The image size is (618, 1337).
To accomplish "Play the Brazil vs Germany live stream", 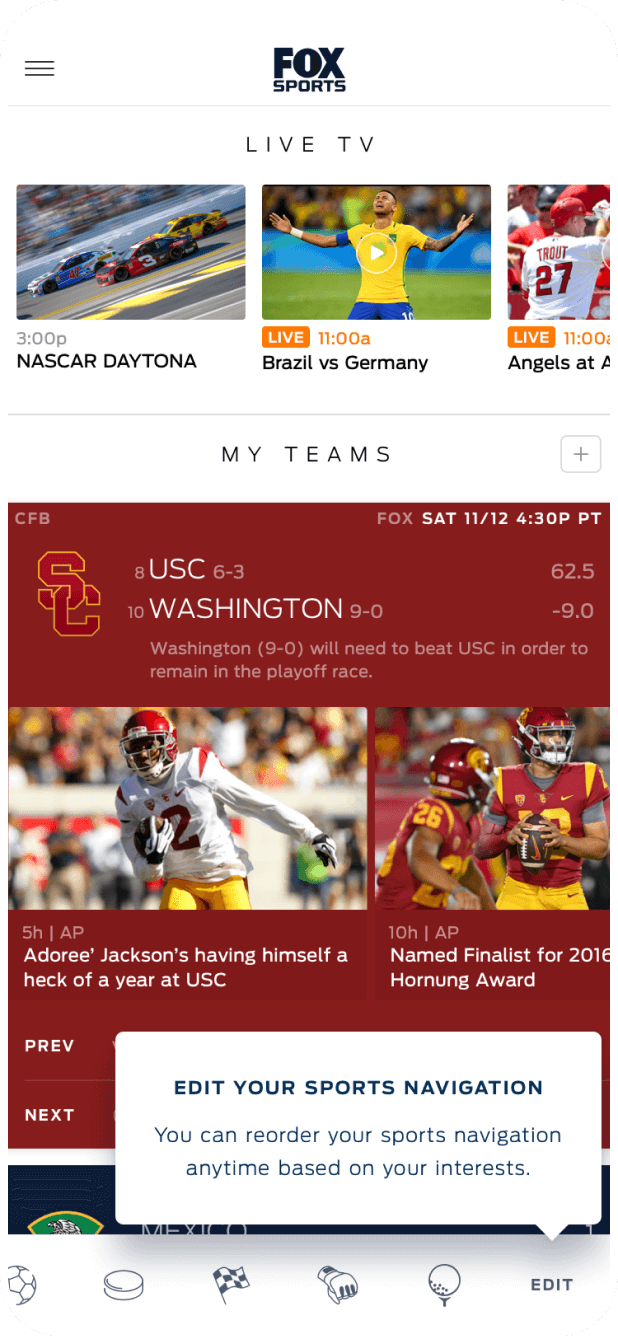I will tap(376, 253).
